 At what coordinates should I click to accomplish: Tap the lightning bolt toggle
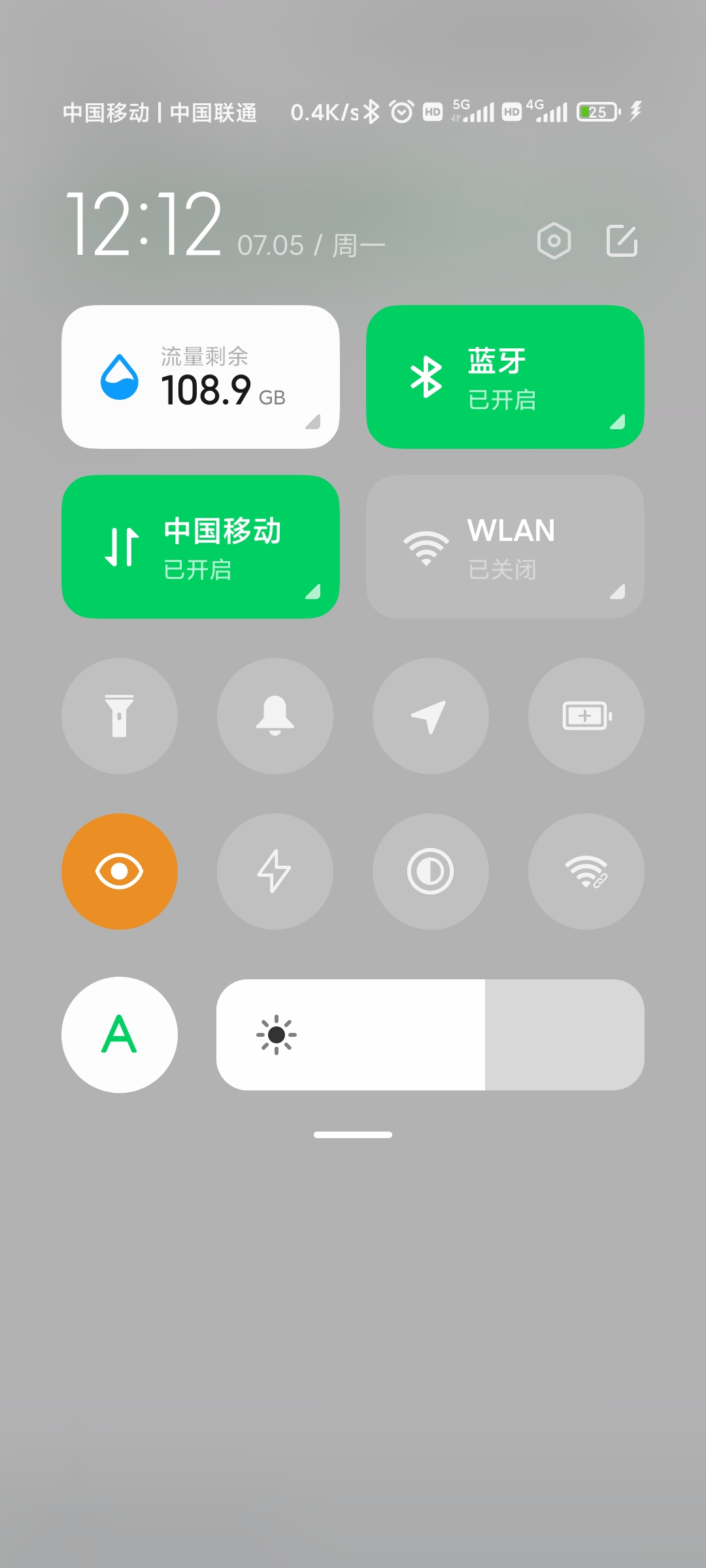click(x=275, y=872)
